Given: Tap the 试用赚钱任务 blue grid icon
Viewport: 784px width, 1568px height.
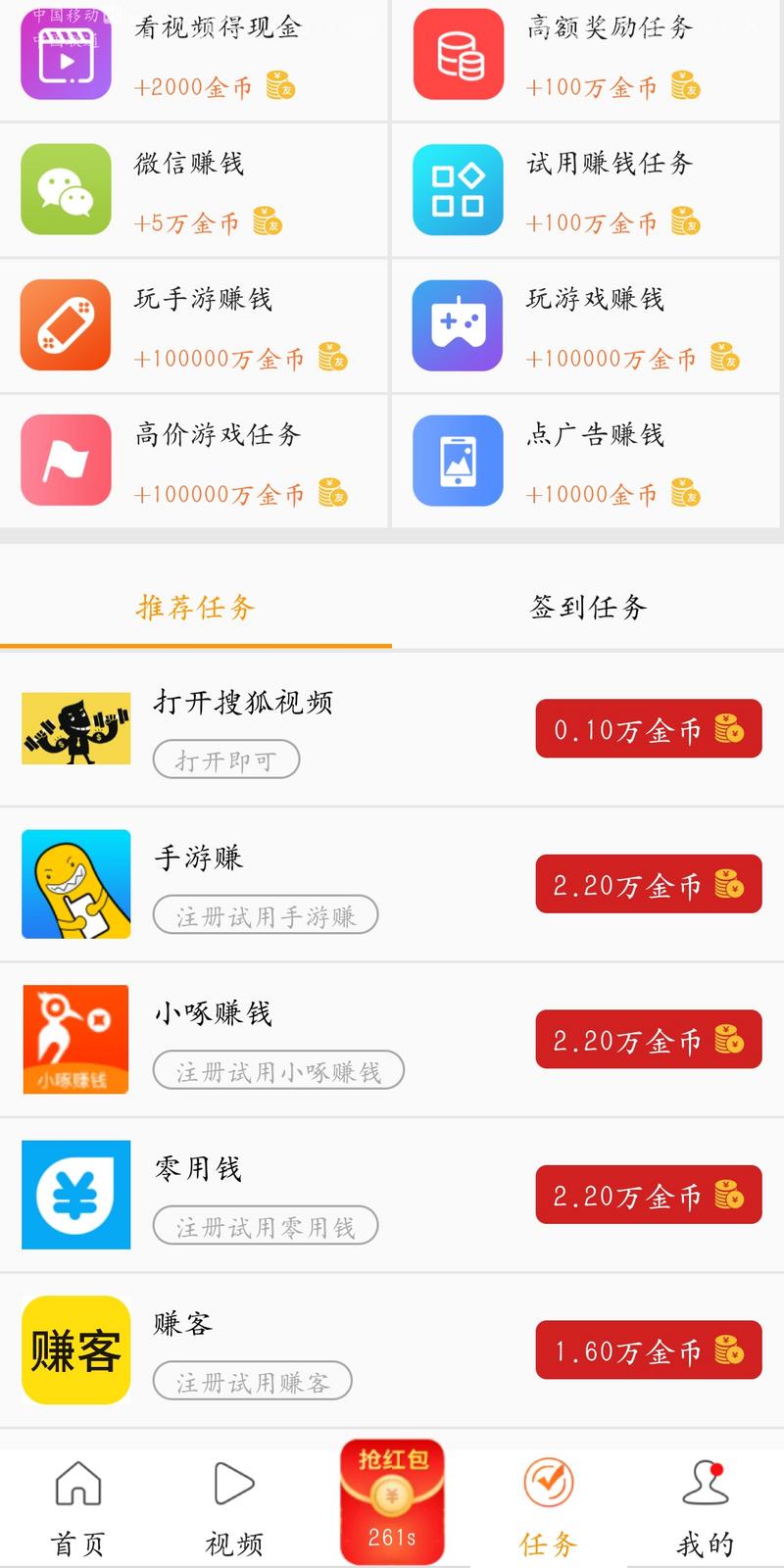Looking at the screenshot, I should pos(457,190).
